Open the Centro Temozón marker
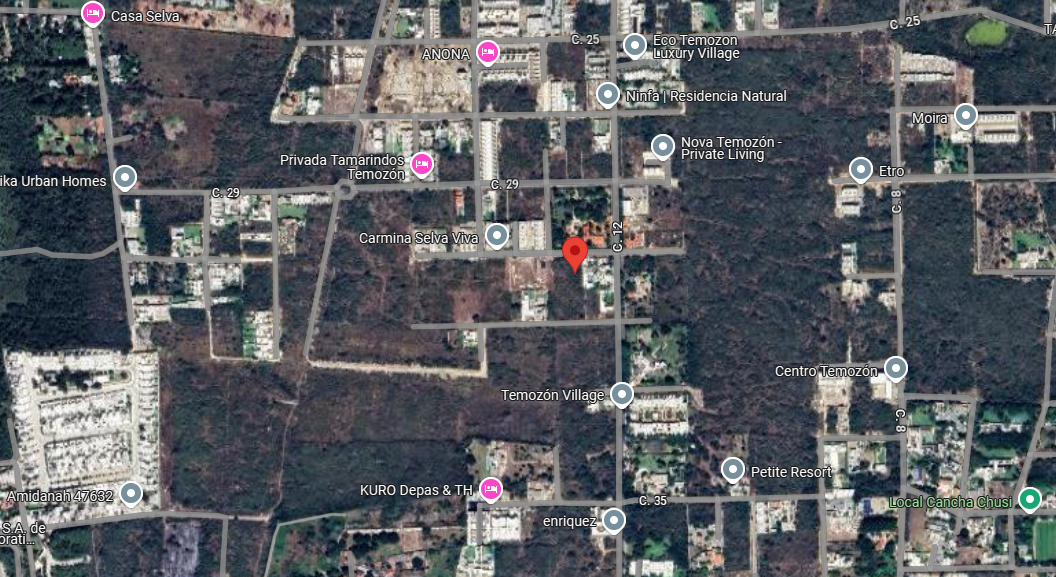 click(895, 369)
